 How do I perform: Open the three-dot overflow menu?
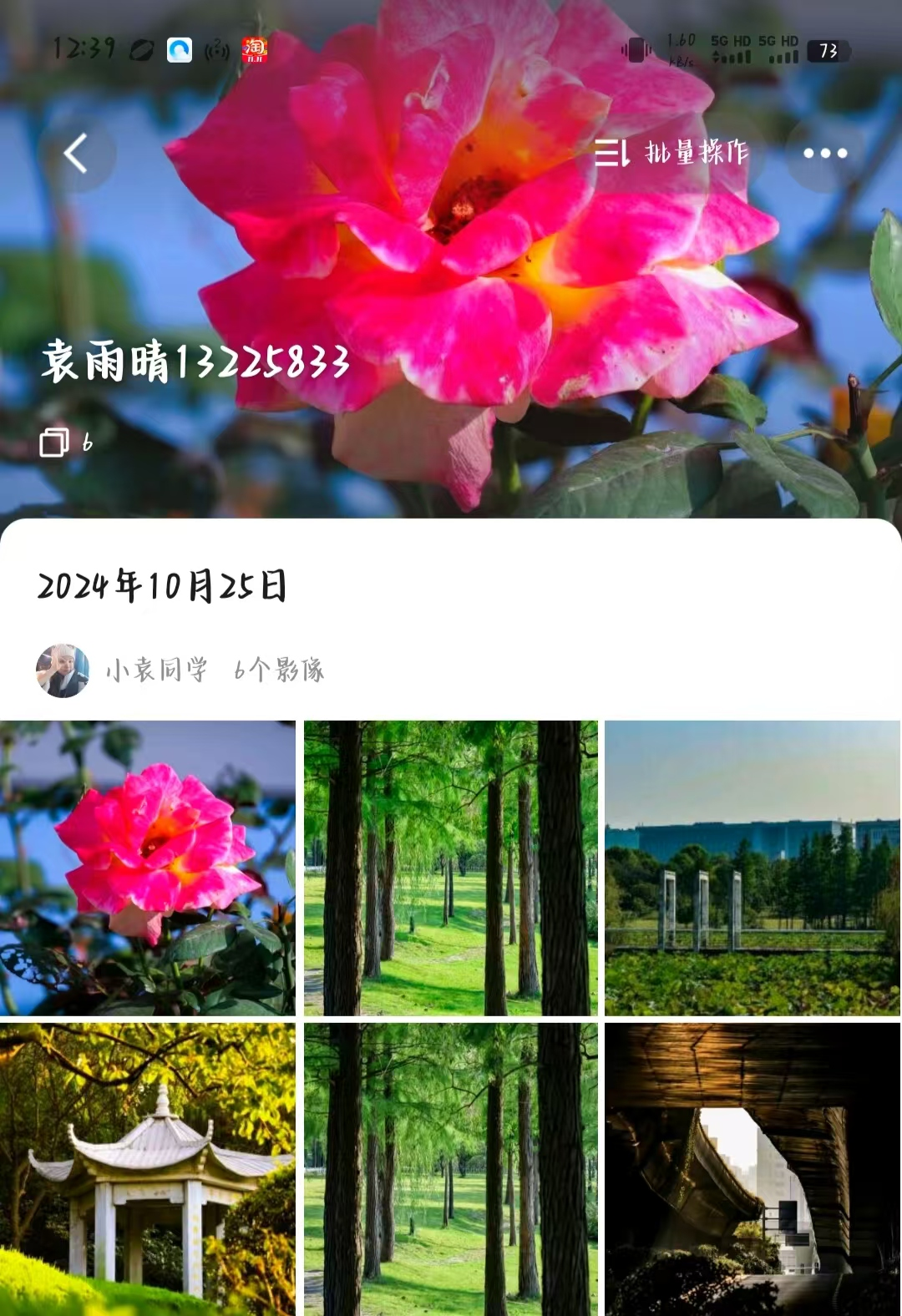pyautogui.click(x=824, y=153)
